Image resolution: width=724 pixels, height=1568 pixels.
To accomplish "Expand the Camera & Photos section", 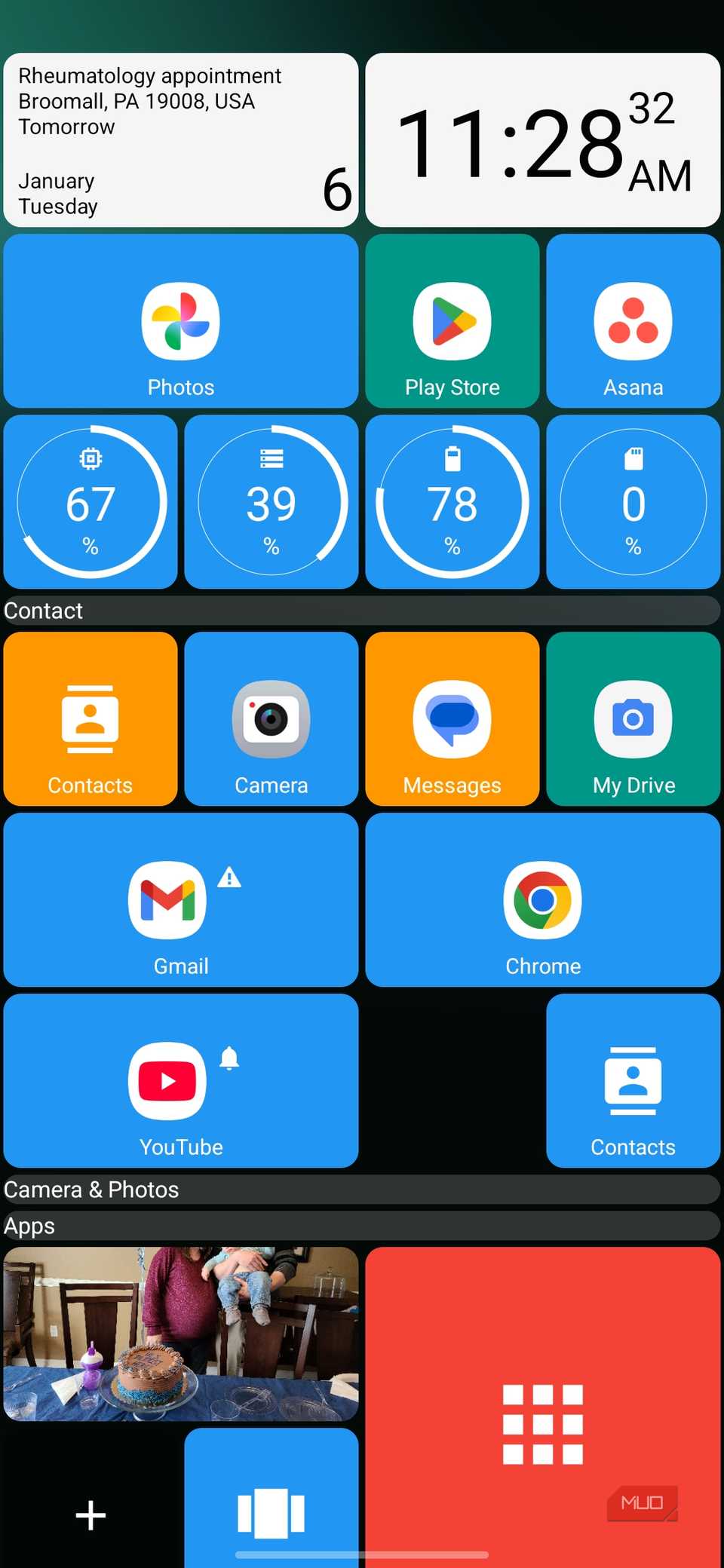I will pos(362,1190).
